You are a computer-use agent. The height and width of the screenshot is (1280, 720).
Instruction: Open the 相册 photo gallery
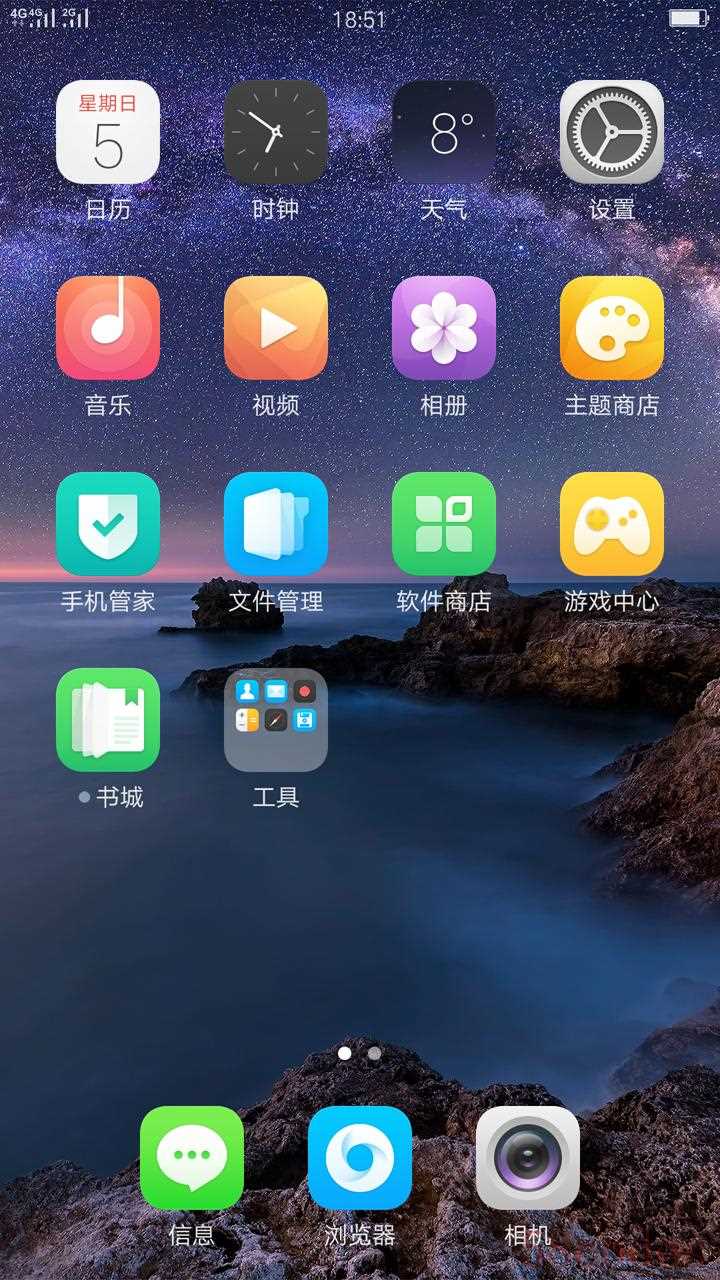pos(444,329)
